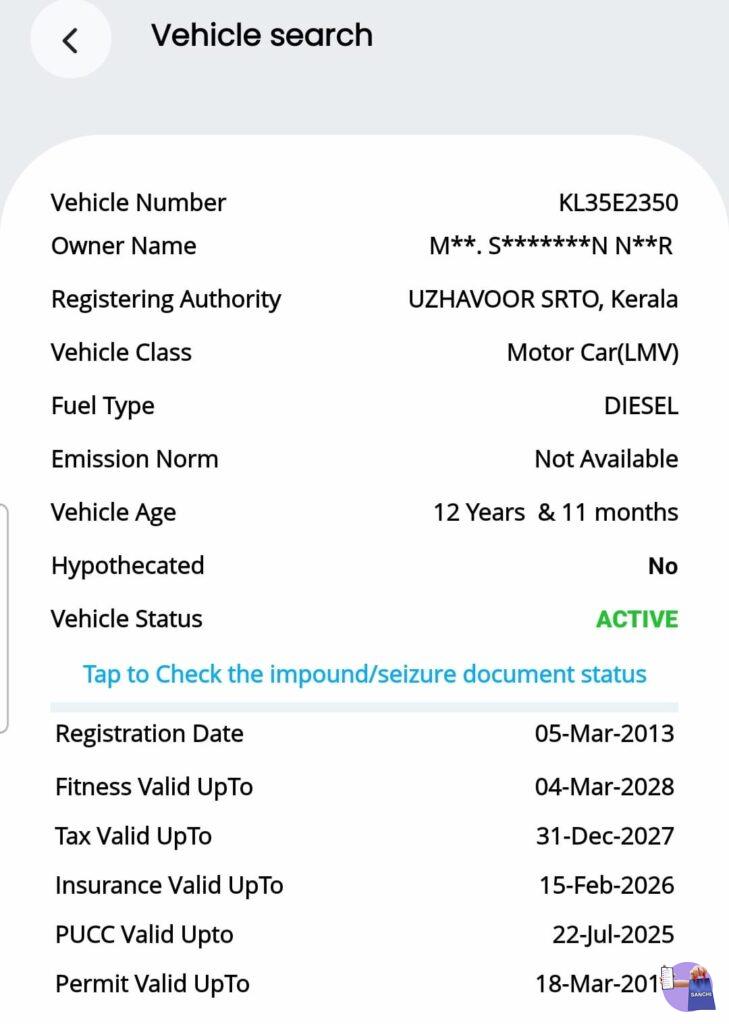The height and width of the screenshot is (1024, 729).
Task: Check the impound/seizure document status
Action: (364, 674)
